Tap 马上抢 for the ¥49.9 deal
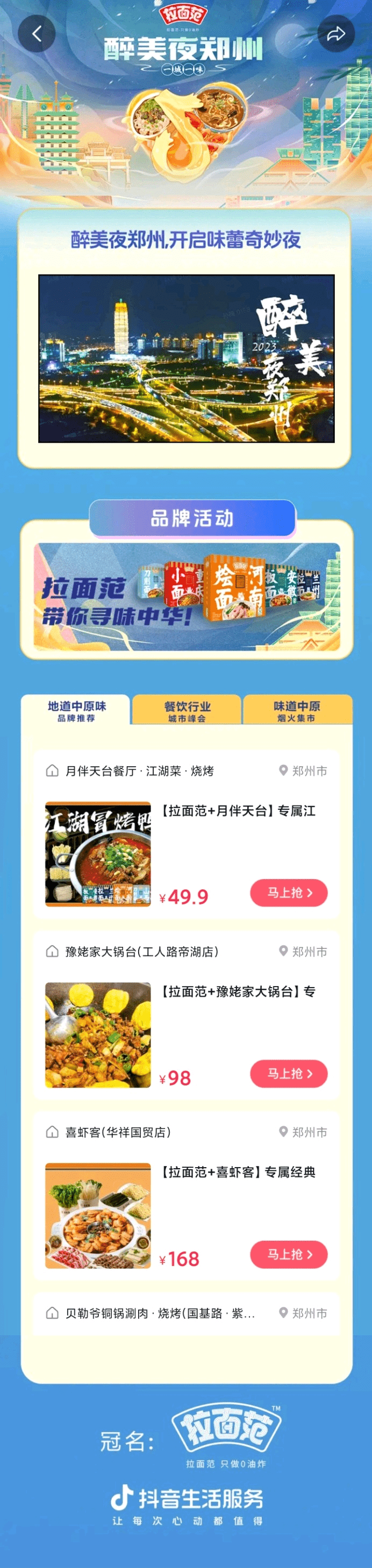 (x=289, y=893)
